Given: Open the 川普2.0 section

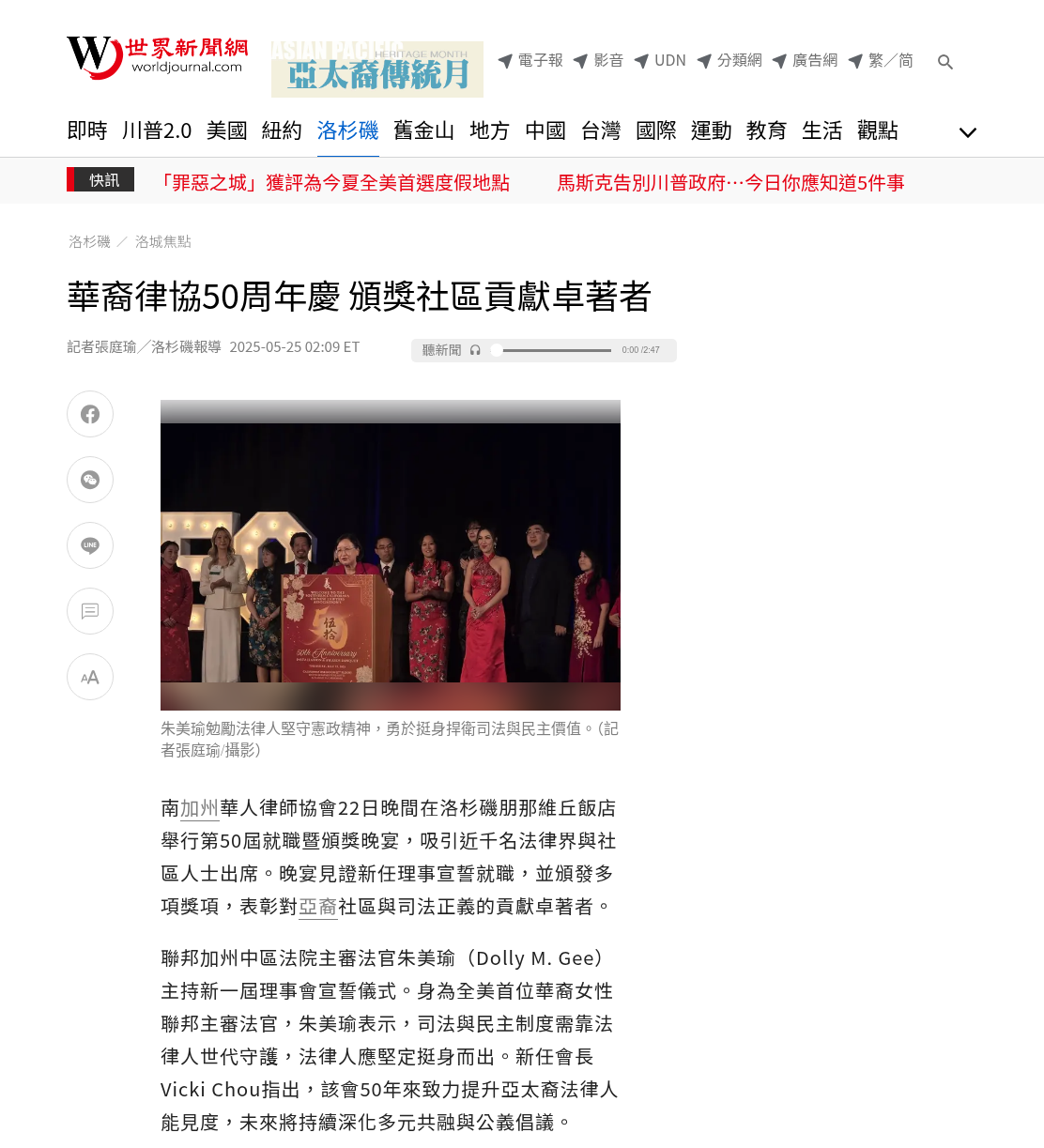Looking at the screenshot, I should point(157,130).
